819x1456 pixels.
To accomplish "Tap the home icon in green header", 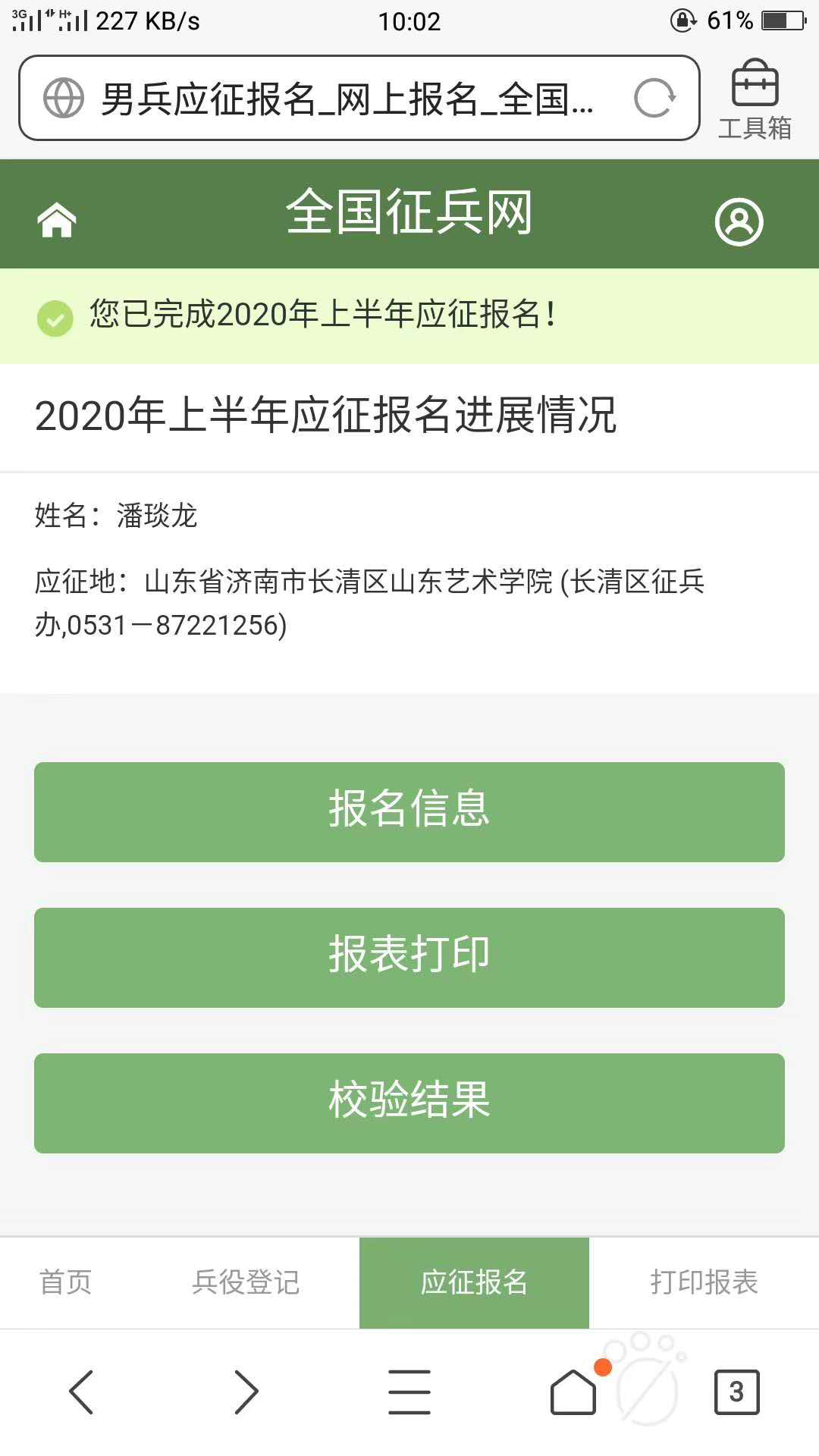I will pyautogui.click(x=57, y=221).
